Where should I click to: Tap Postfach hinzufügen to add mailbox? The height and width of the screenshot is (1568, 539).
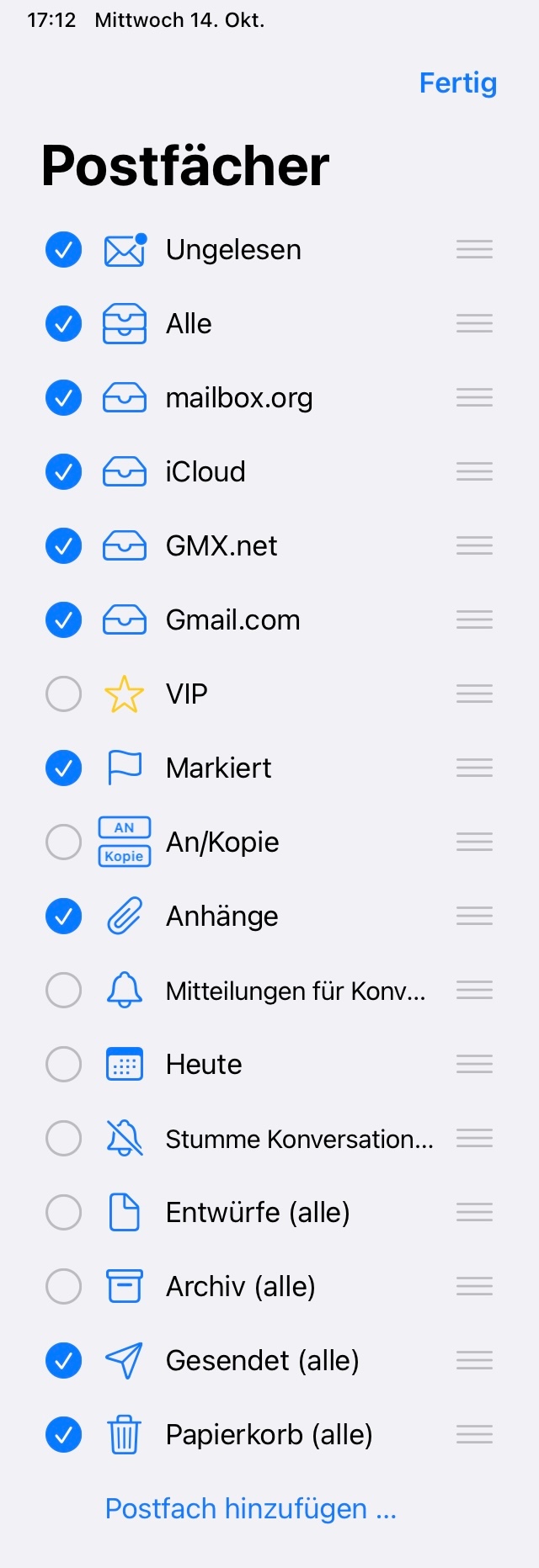click(x=250, y=1509)
